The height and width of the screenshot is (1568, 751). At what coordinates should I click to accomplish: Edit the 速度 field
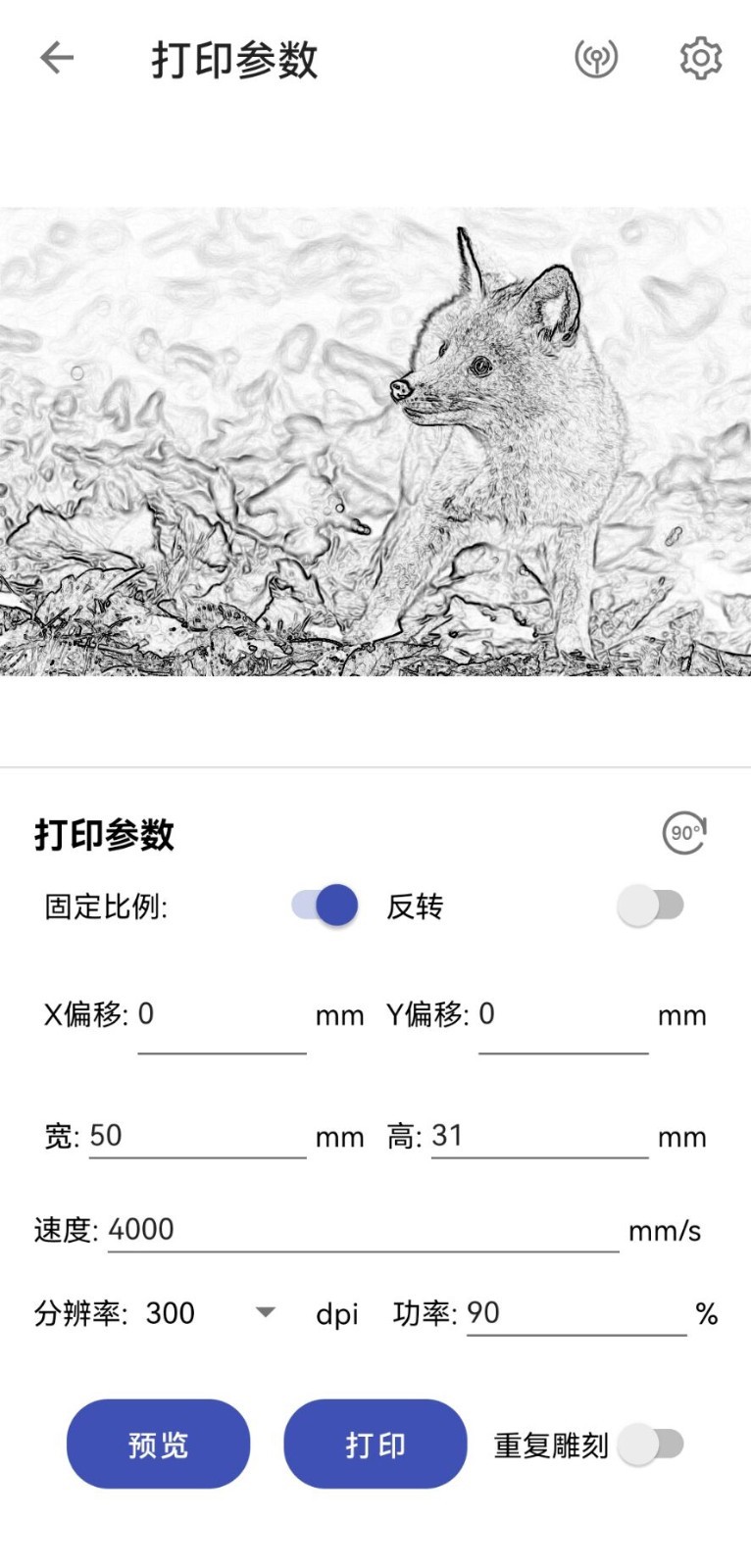(363, 1230)
